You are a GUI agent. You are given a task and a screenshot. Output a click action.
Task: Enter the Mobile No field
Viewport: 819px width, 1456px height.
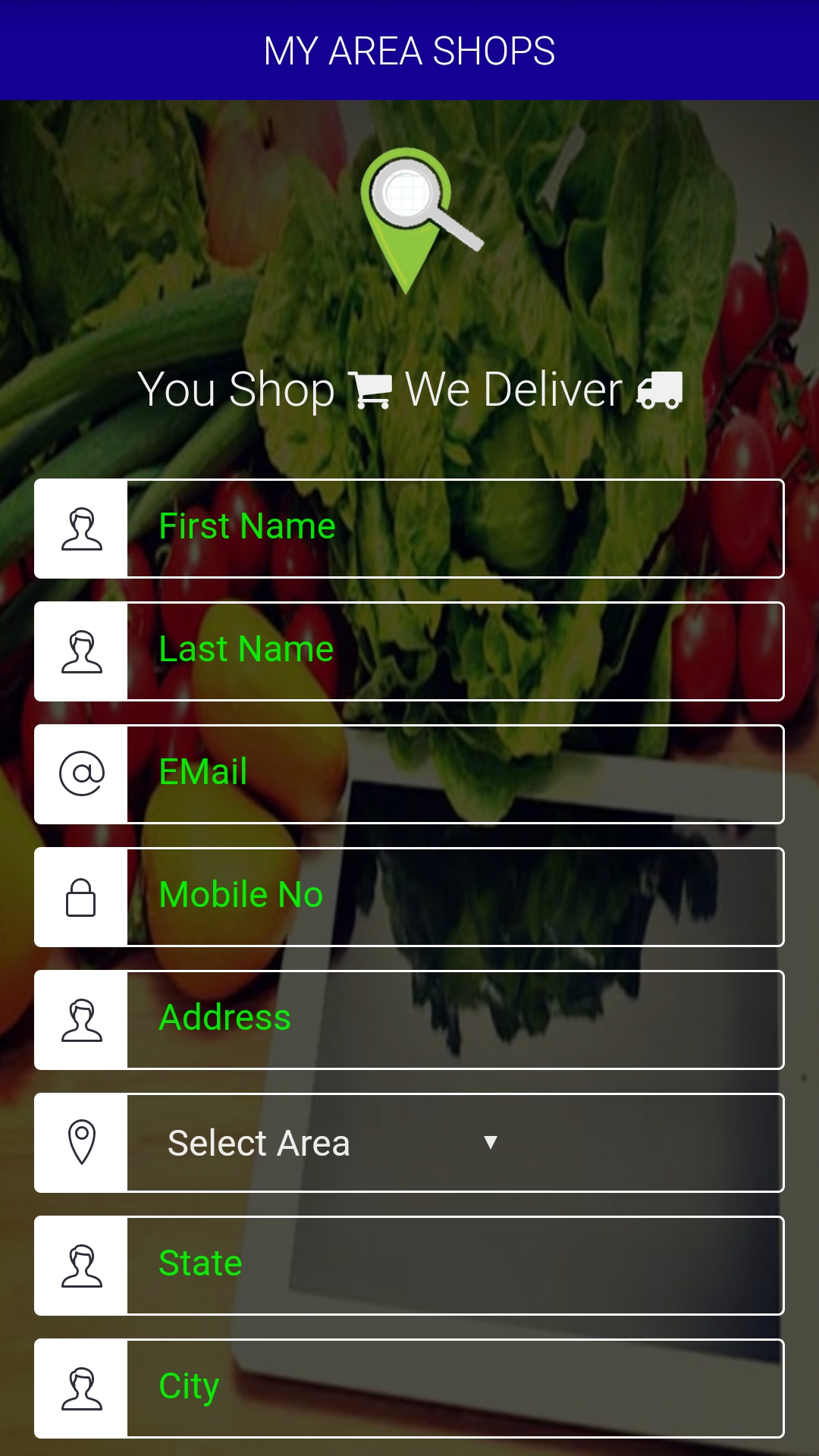(x=455, y=897)
